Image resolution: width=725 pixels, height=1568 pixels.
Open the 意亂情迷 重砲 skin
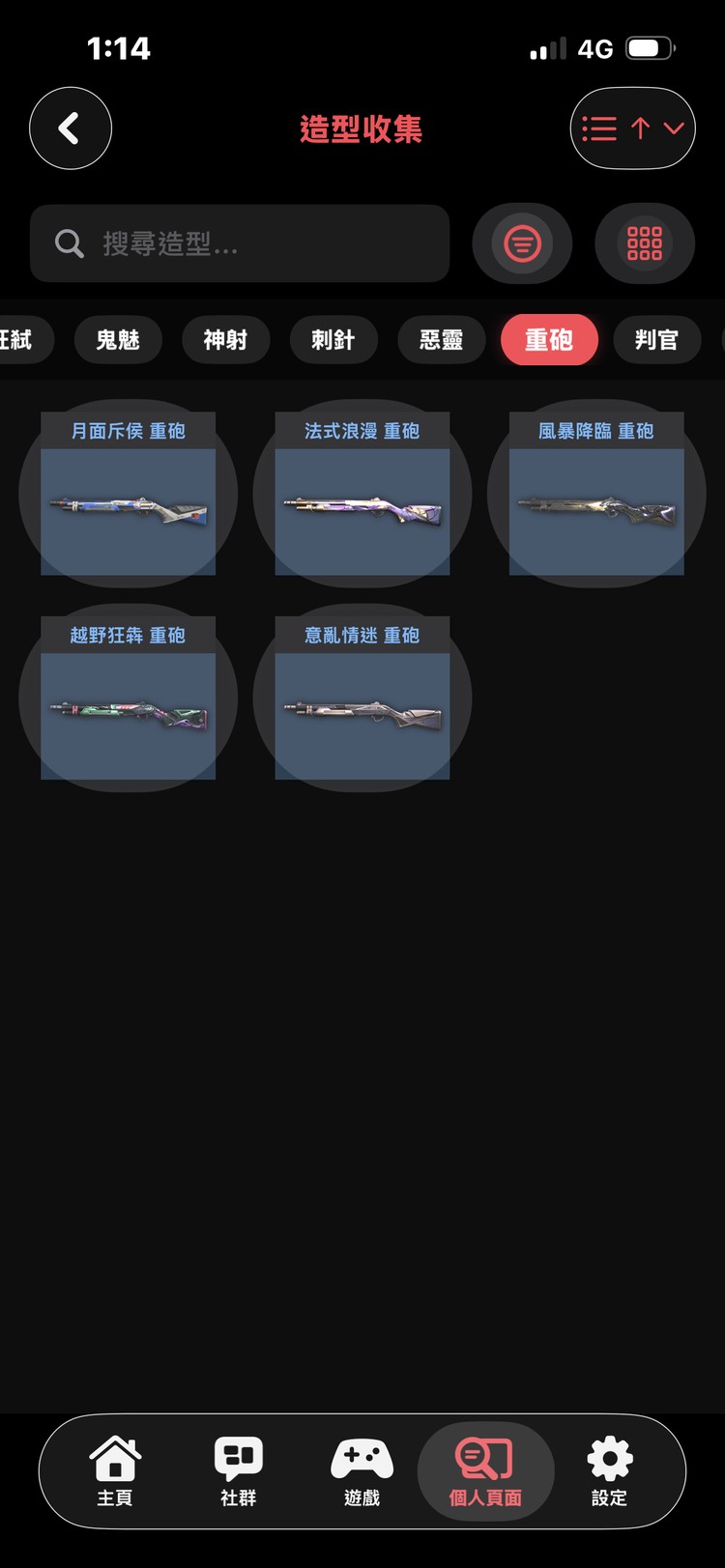[x=362, y=698]
